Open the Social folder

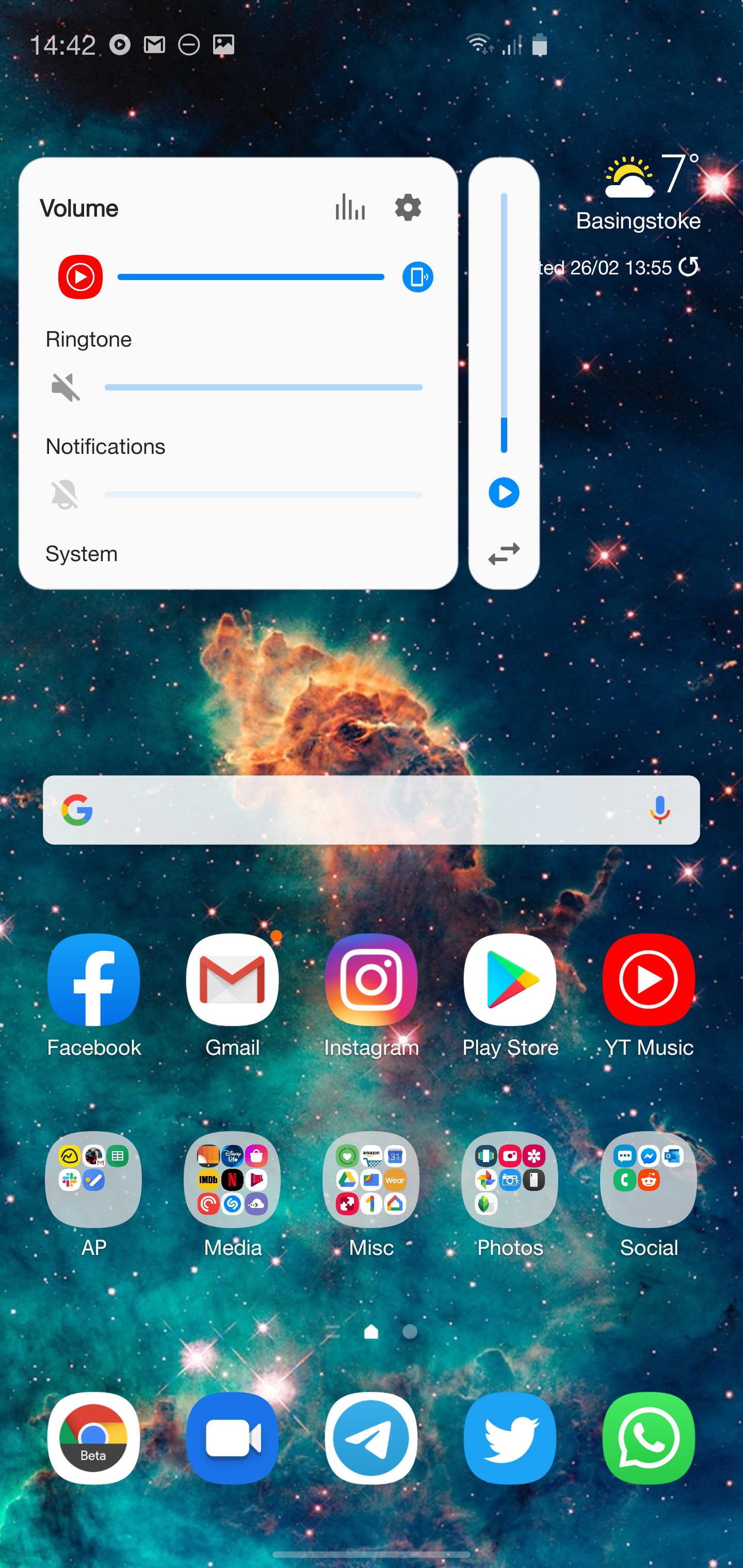tap(649, 1180)
